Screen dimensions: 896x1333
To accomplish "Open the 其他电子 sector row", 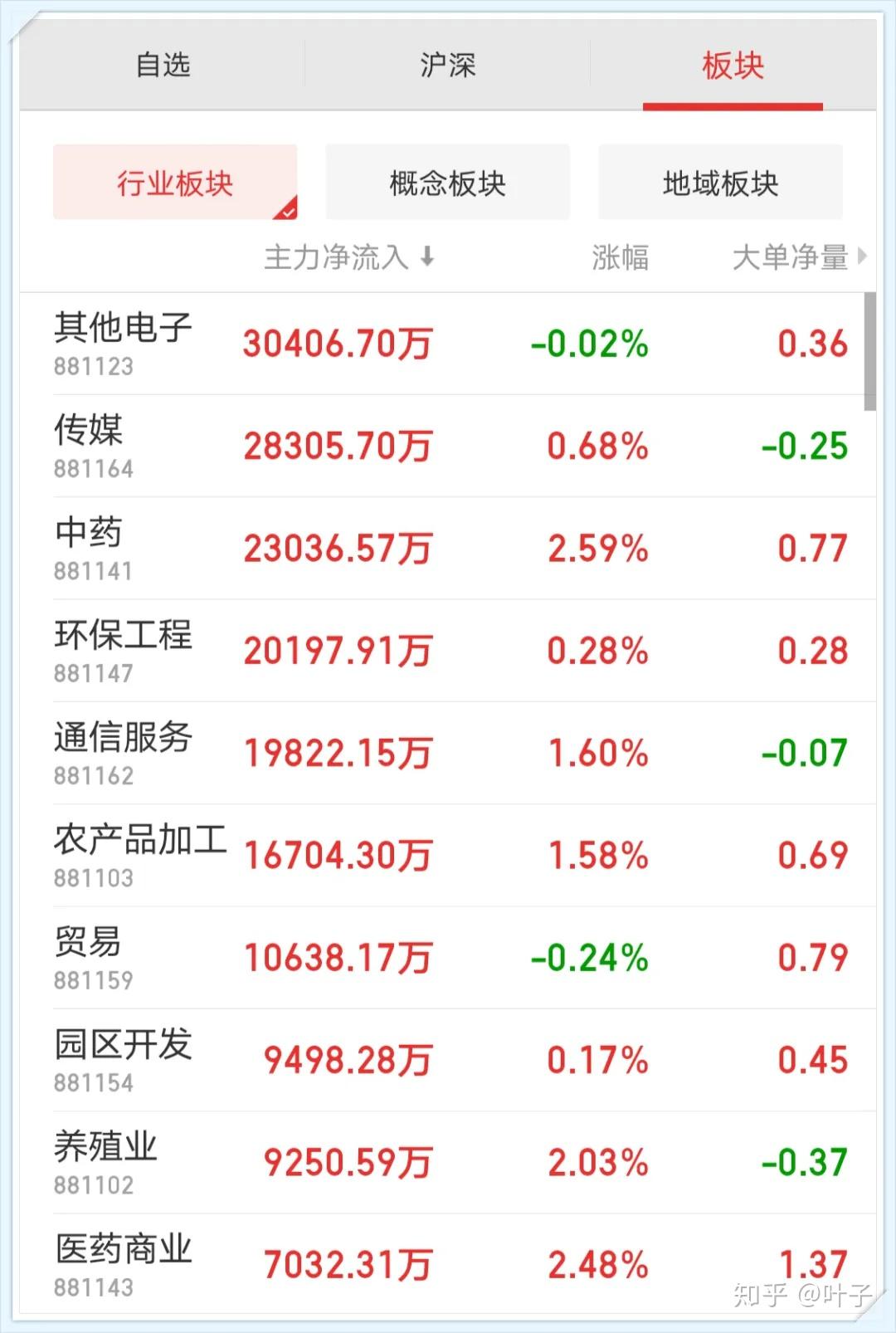I will (x=448, y=343).
